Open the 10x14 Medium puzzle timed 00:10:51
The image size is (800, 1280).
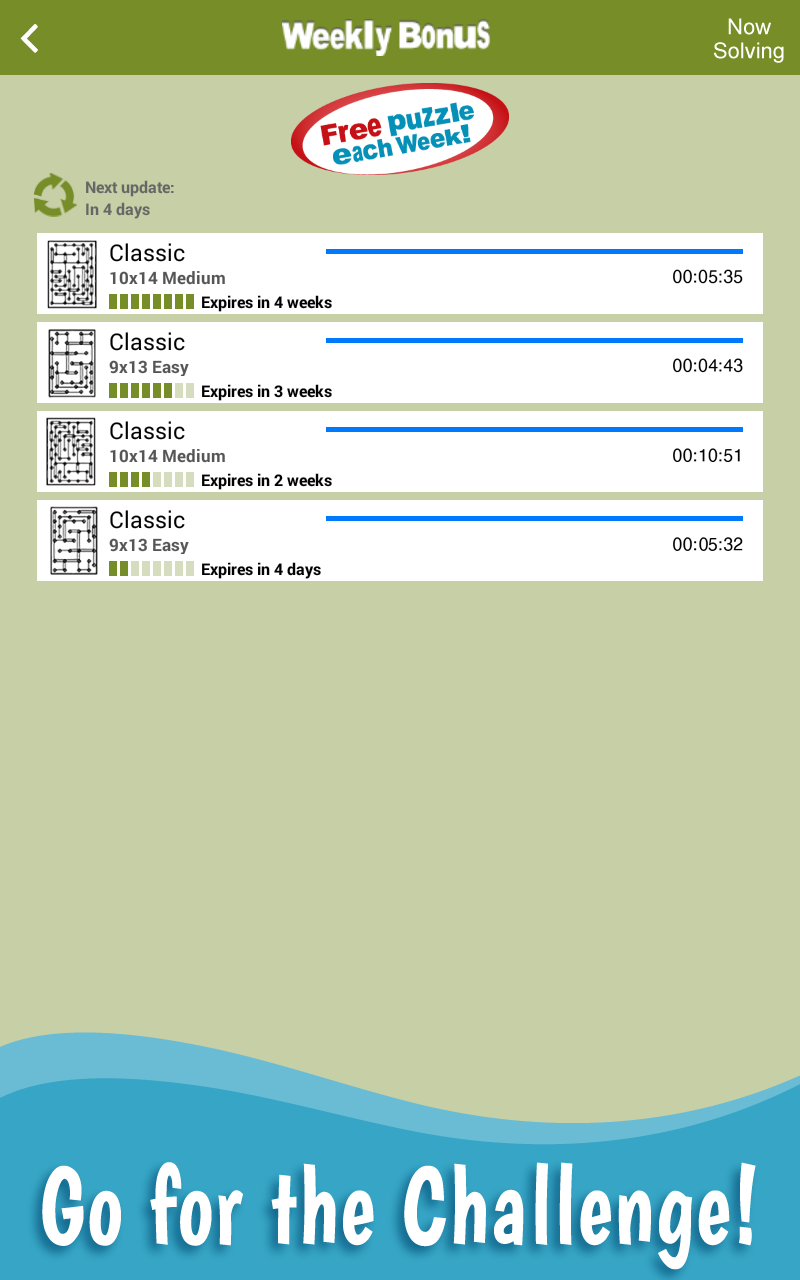point(400,451)
